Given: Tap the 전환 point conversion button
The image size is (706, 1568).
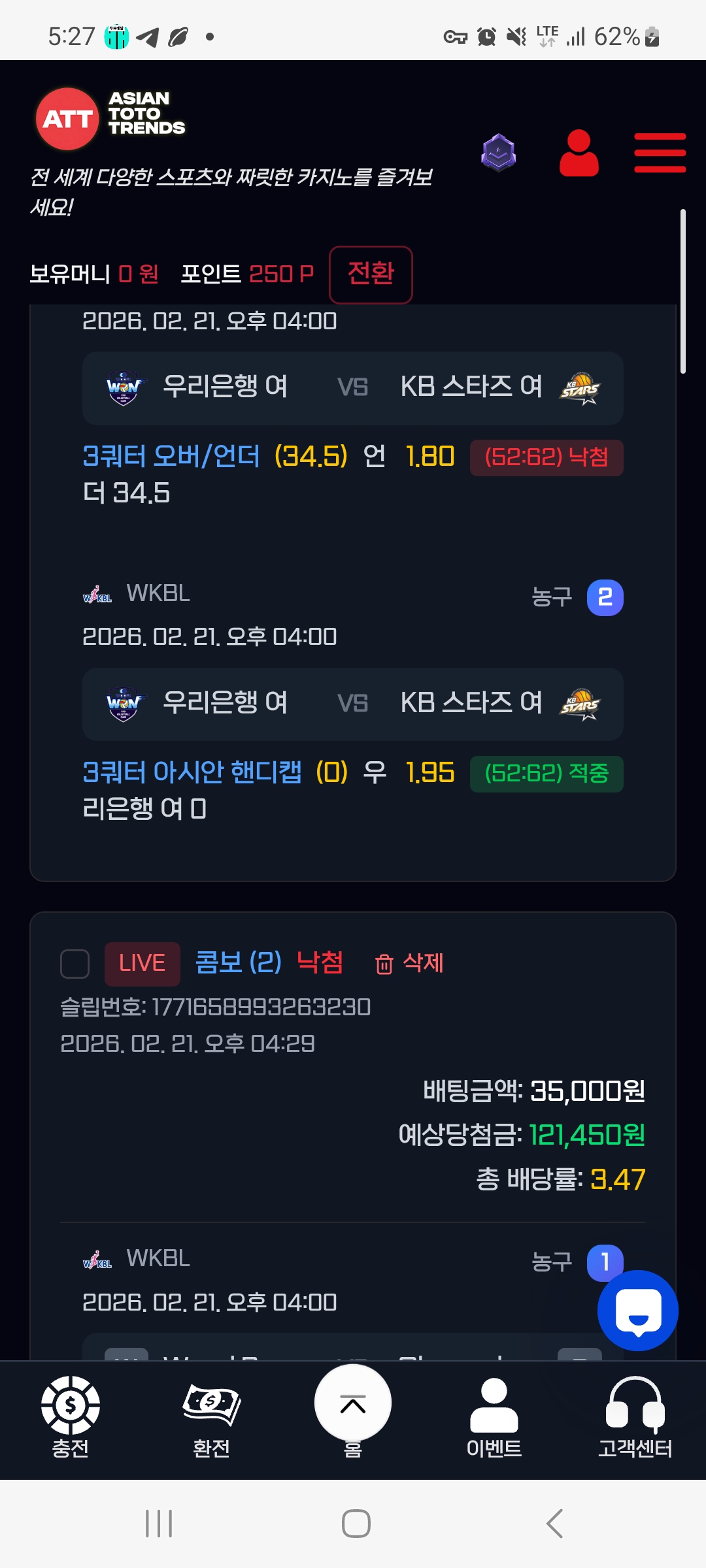Looking at the screenshot, I should tap(371, 274).
